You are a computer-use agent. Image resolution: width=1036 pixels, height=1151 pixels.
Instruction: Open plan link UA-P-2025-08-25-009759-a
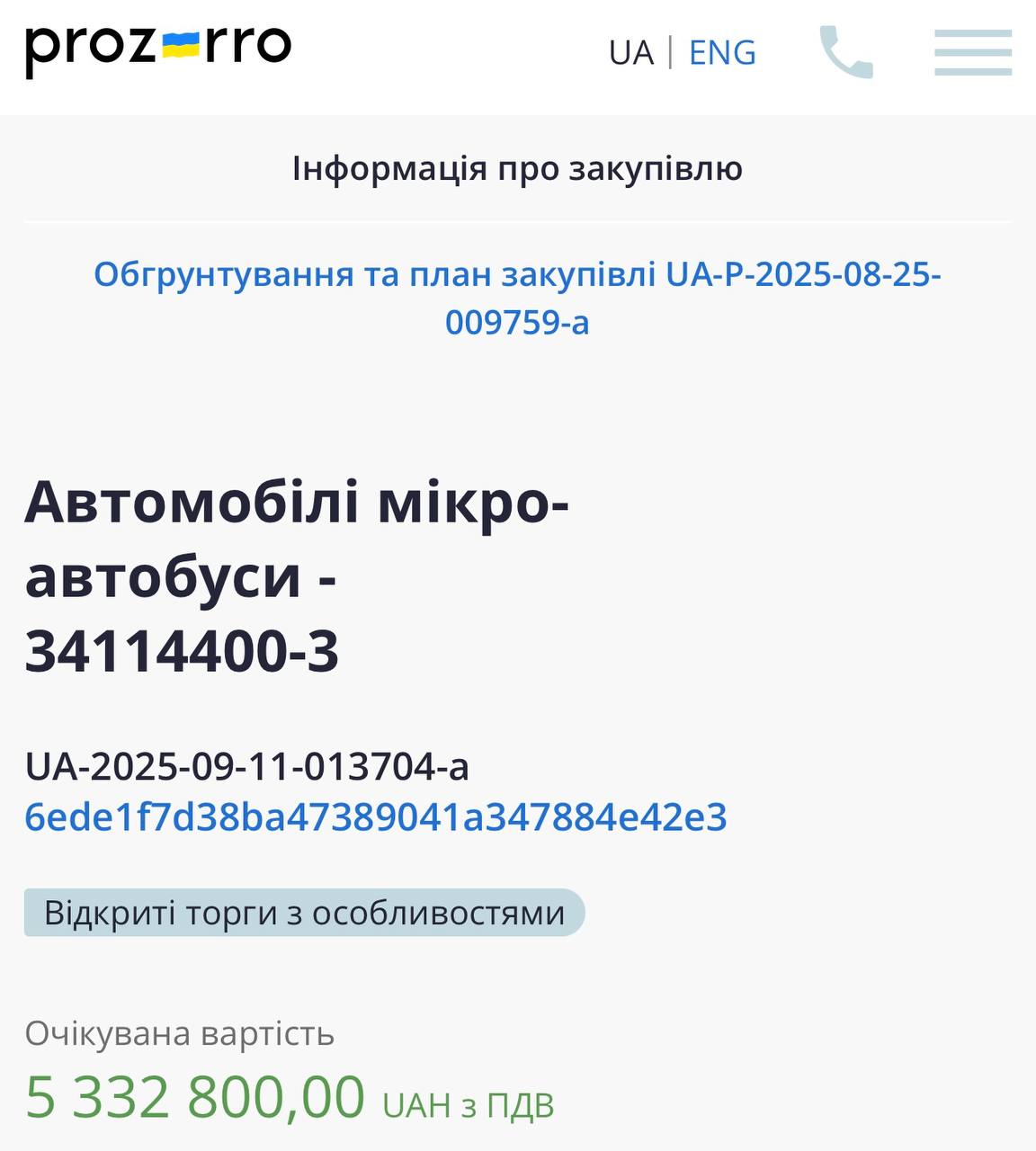[517, 298]
